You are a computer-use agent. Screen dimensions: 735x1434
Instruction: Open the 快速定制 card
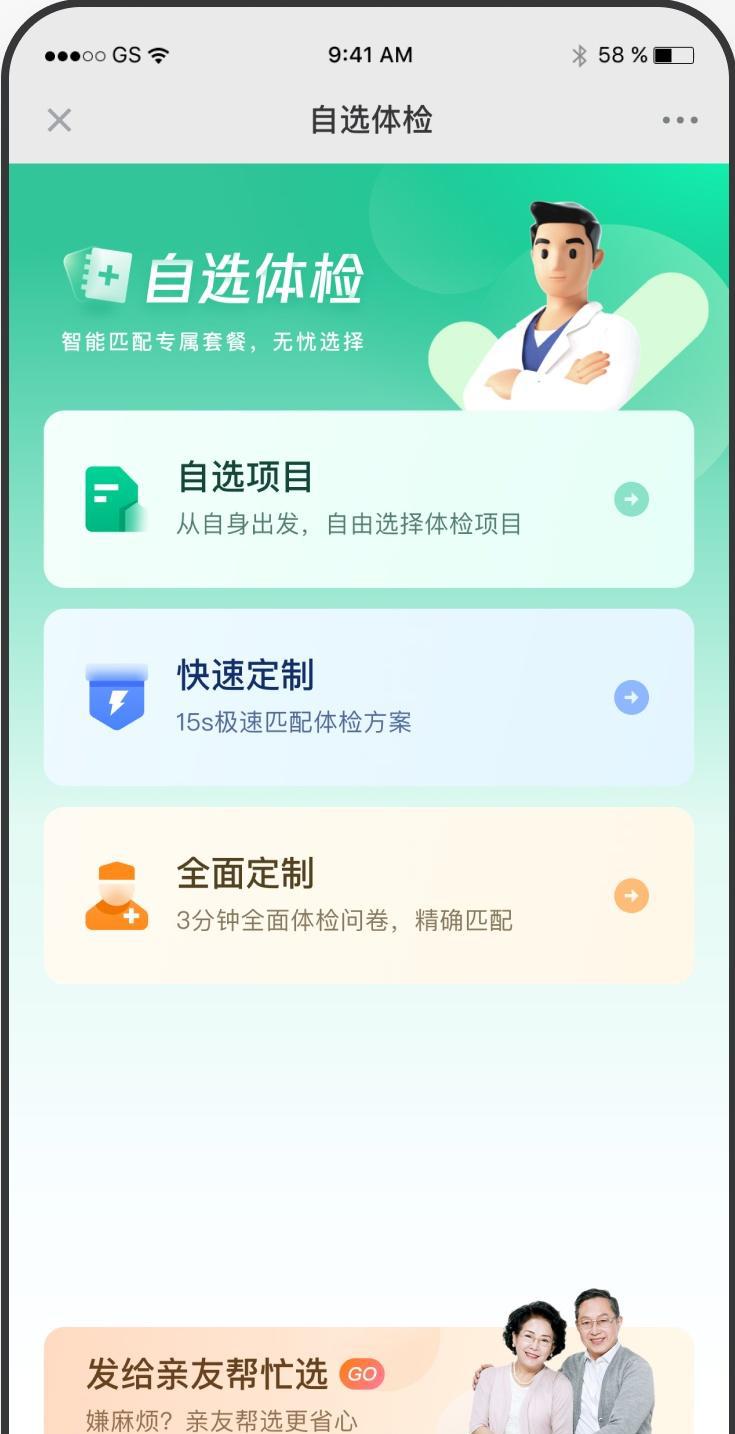coord(368,697)
